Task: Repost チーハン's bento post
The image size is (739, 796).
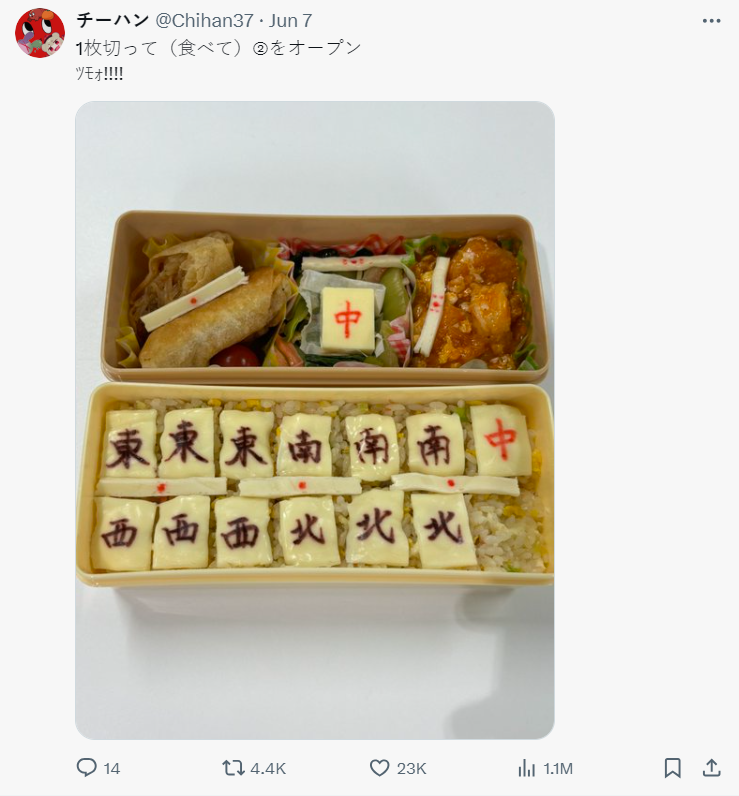Action: [233, 768]
